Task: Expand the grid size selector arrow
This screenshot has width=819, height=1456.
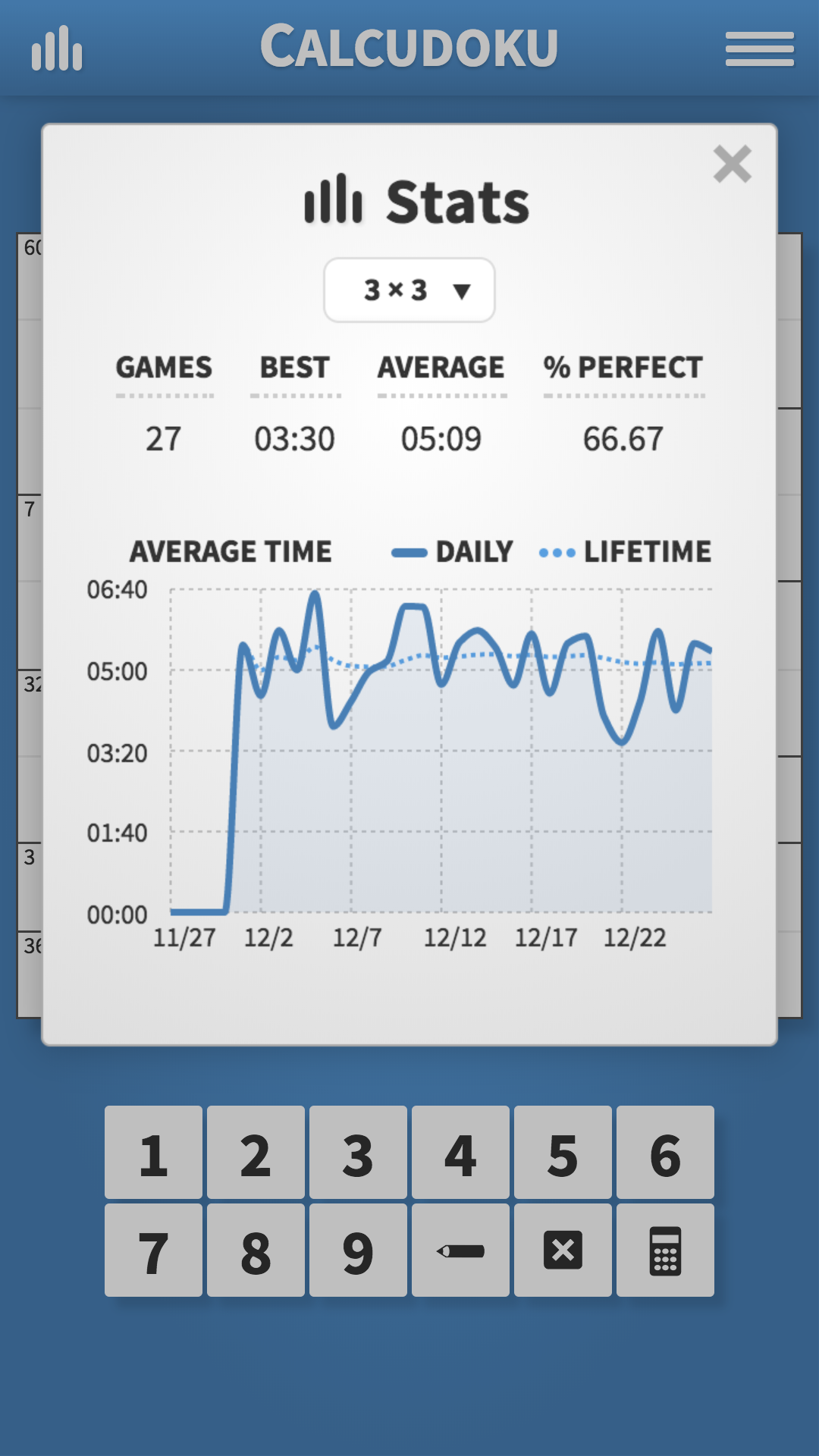Action: point(463,290)
